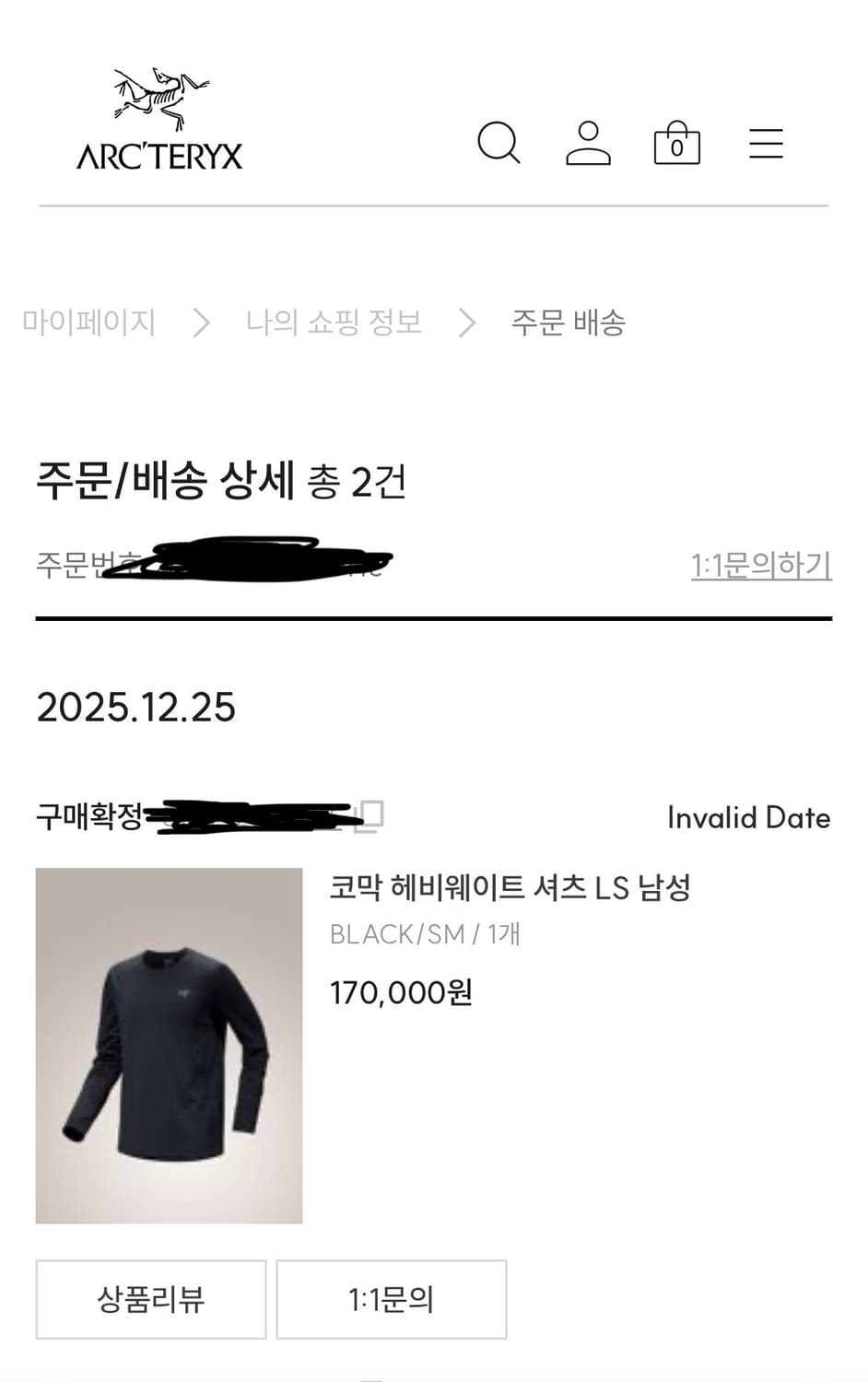Viewport: 868px width, 1382px height.
Task: Open the 1:1문의하기 inquiry link
Action: pyautogui.click(x=761, y=566)
